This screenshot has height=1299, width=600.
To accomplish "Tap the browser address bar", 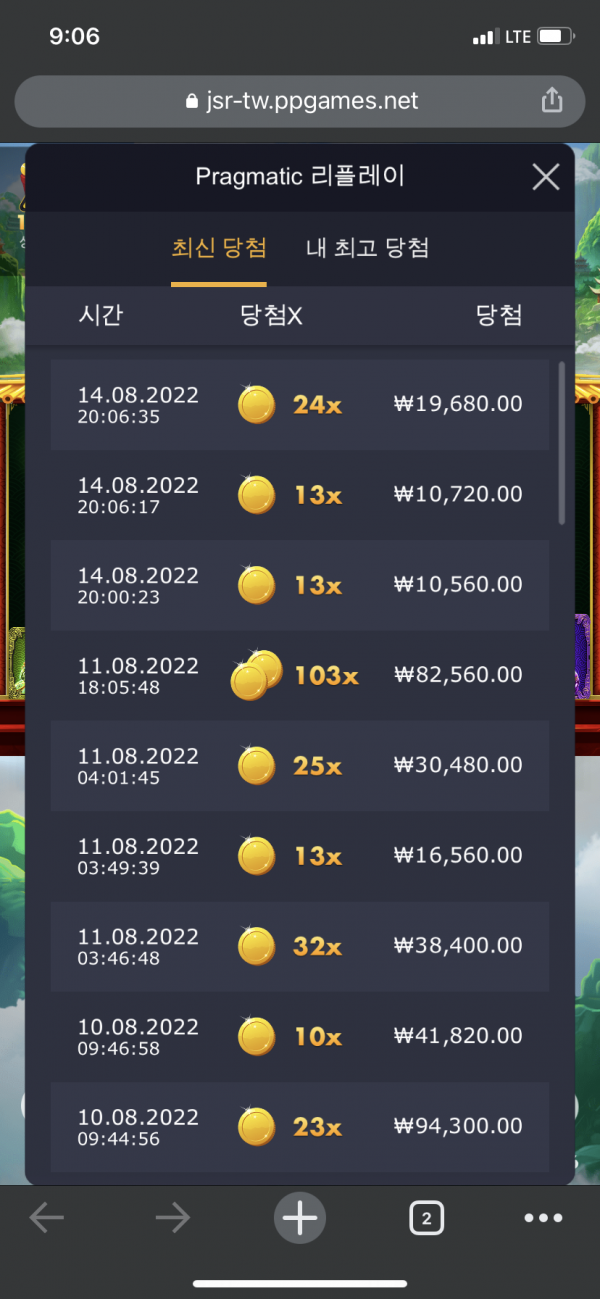I will [300, 101].
